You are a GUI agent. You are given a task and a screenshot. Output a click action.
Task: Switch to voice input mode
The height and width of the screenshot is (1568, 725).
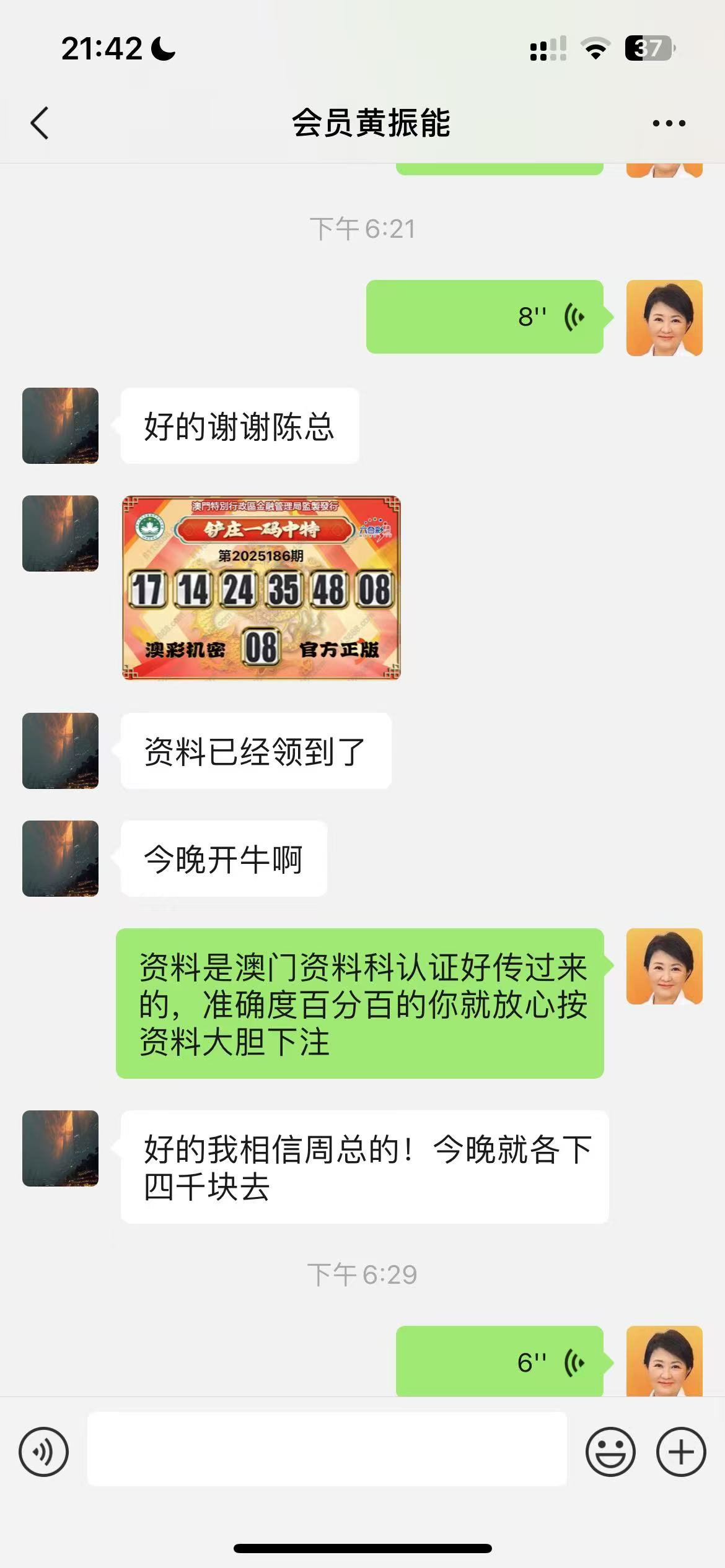pos(43,1452)
